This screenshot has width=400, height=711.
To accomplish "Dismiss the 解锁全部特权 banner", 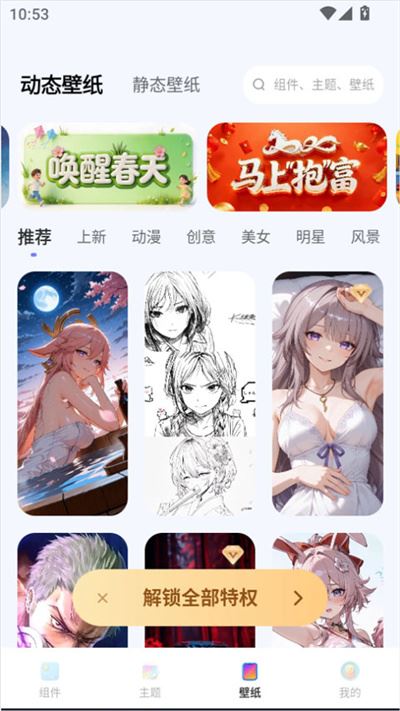I will click(102, 599).
